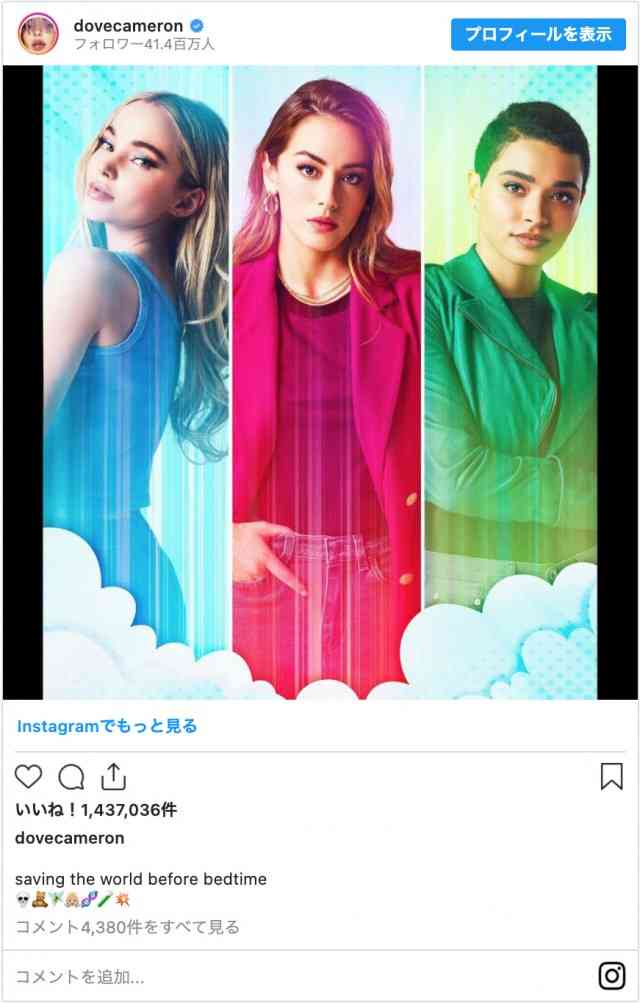View all 4,380 comments
This screenshot has width=640, height=1003.
(x=127, y=927)
